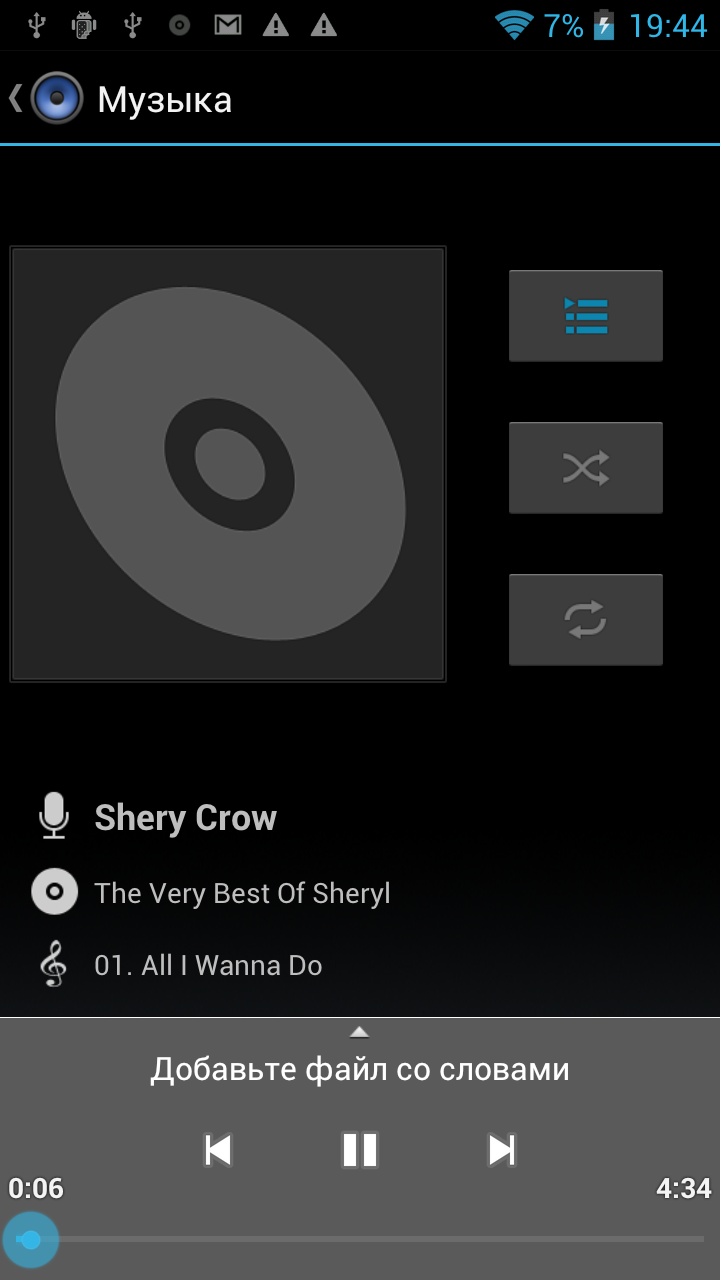The image size is (720, 1280).
Task: Open the current playlist queue
Action: point(585,316)
